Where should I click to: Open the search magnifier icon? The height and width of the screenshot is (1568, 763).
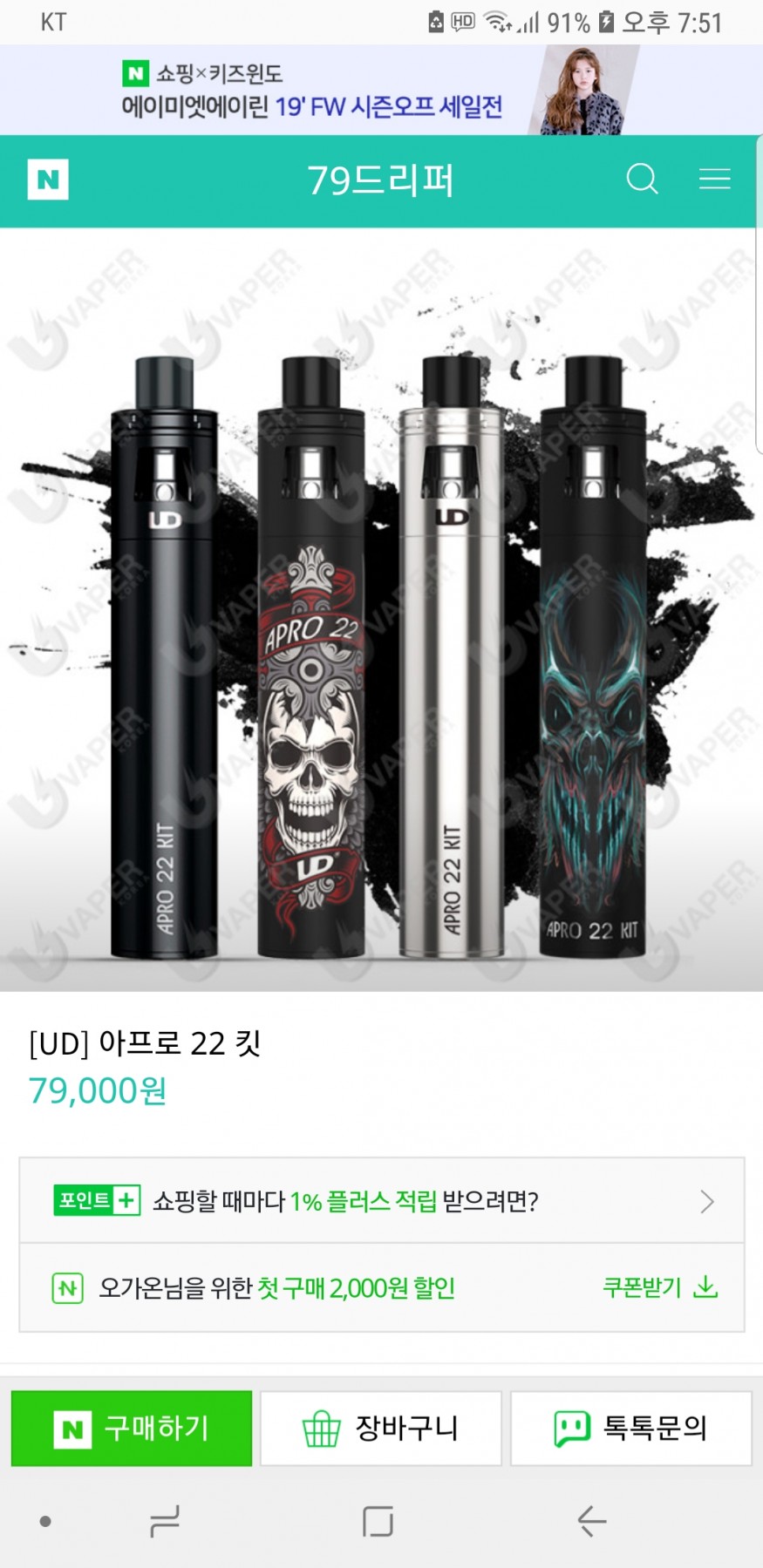click(642, 180)
